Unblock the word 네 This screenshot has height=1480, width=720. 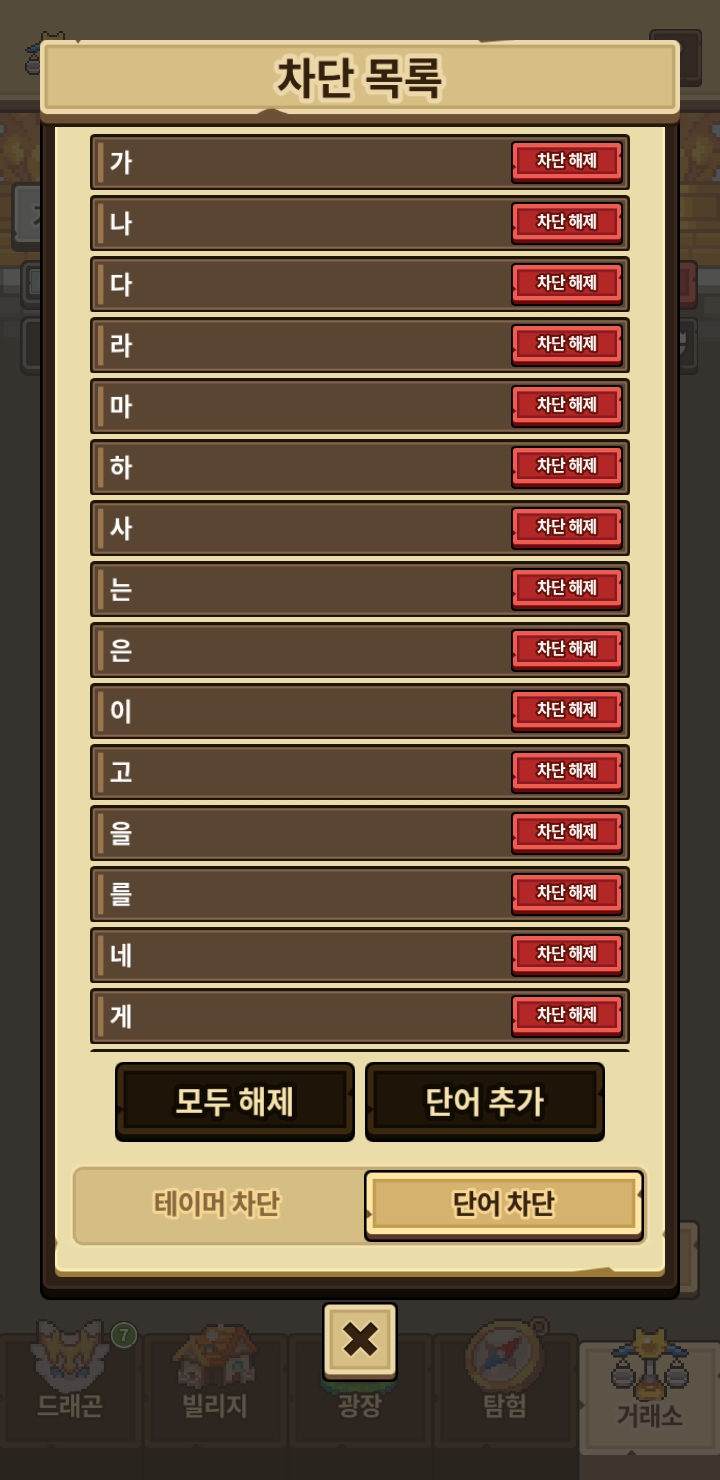[567, 954]
